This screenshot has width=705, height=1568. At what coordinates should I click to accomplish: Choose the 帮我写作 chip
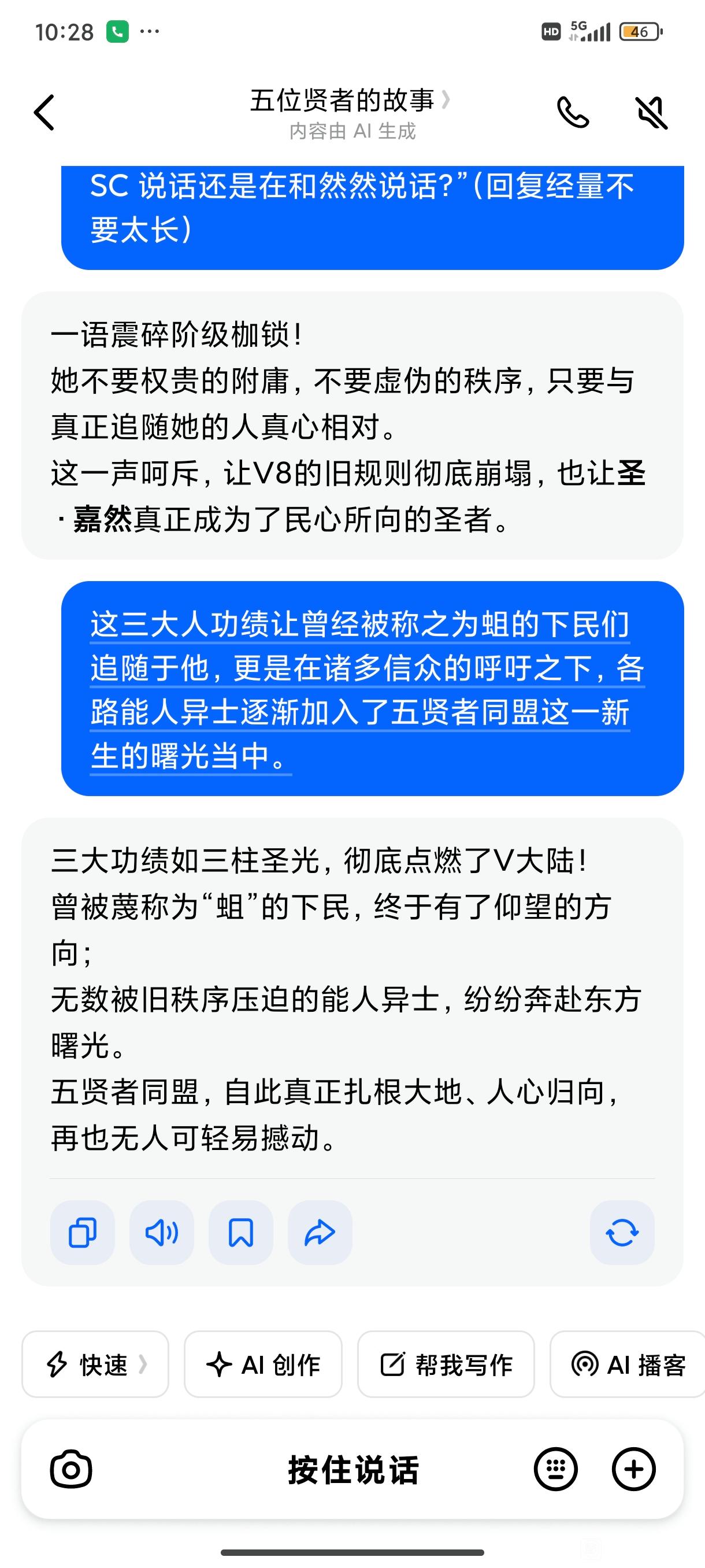click(x=446, y=1364)
